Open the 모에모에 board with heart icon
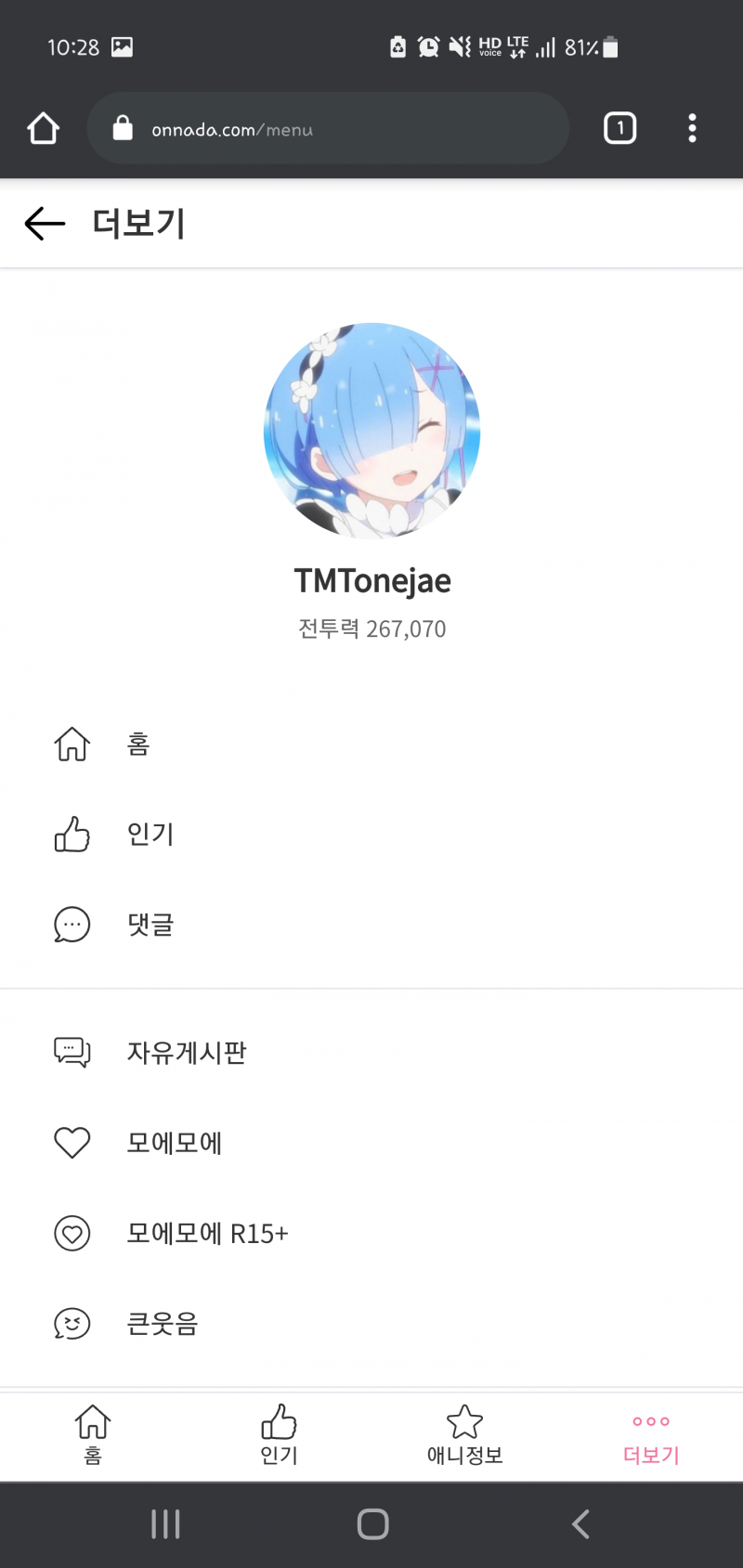743x1568 pixels. click(x=174, y=1143)
